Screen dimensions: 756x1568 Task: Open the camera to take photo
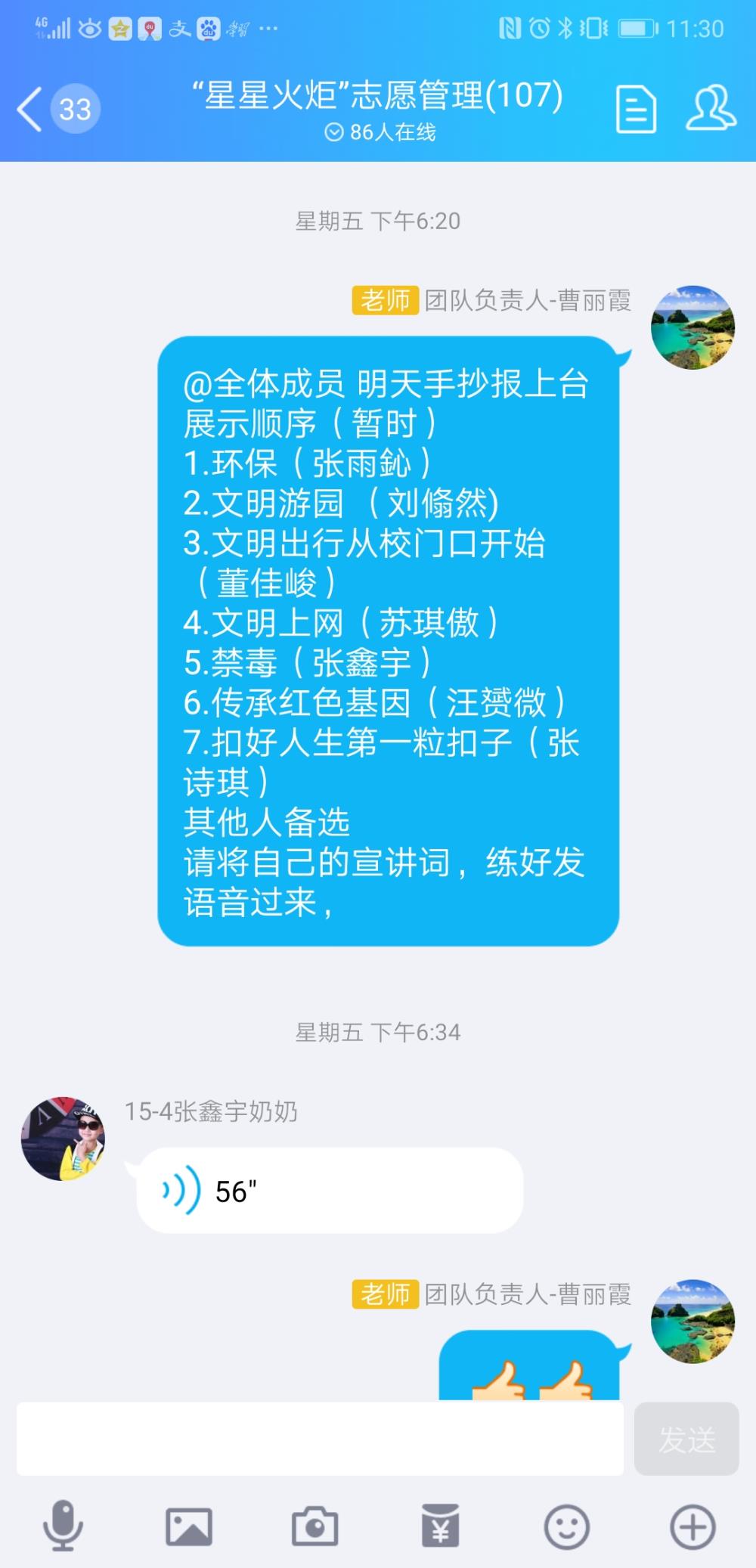(314, 1526)
